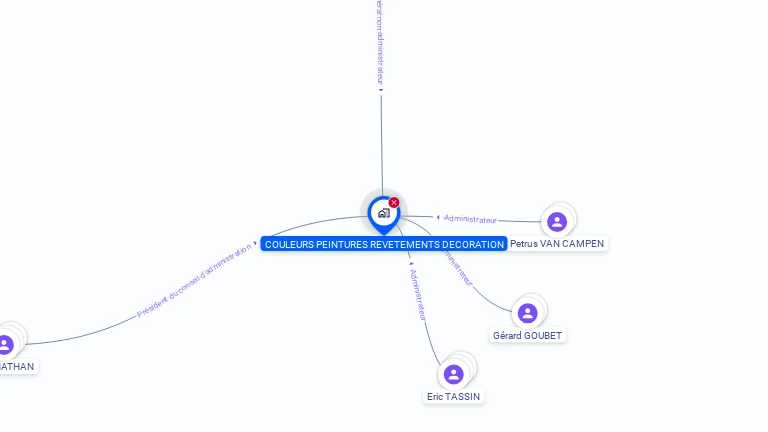Tap the Gérard GOUBET person node

[527, 313]
